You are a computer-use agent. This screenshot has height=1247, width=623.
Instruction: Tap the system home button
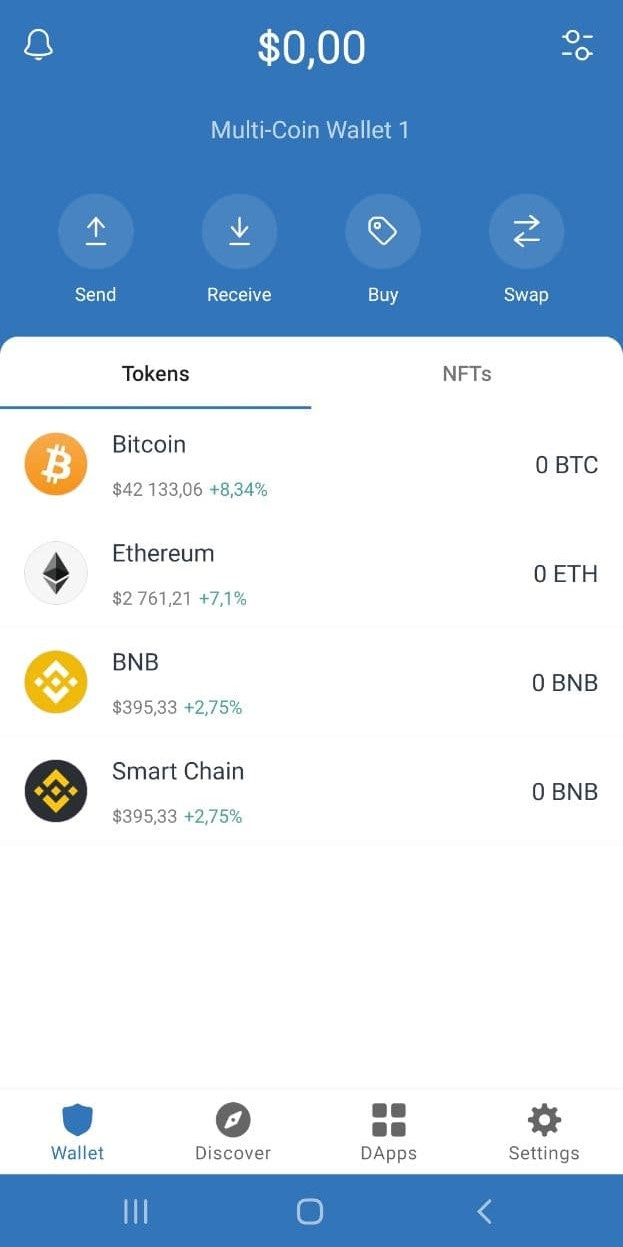coord(310,1211)
